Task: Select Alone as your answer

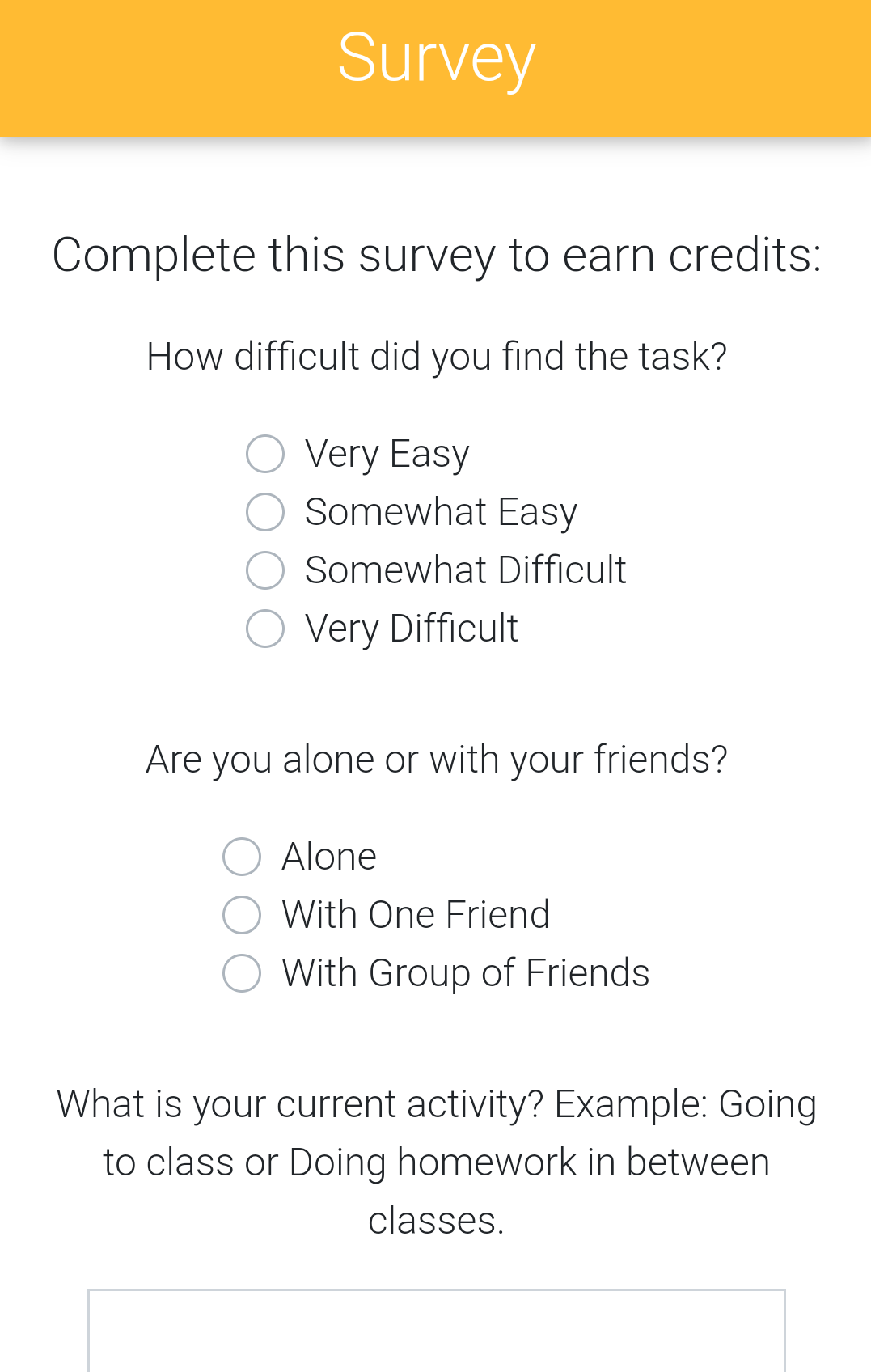Action: coord(242,857)
